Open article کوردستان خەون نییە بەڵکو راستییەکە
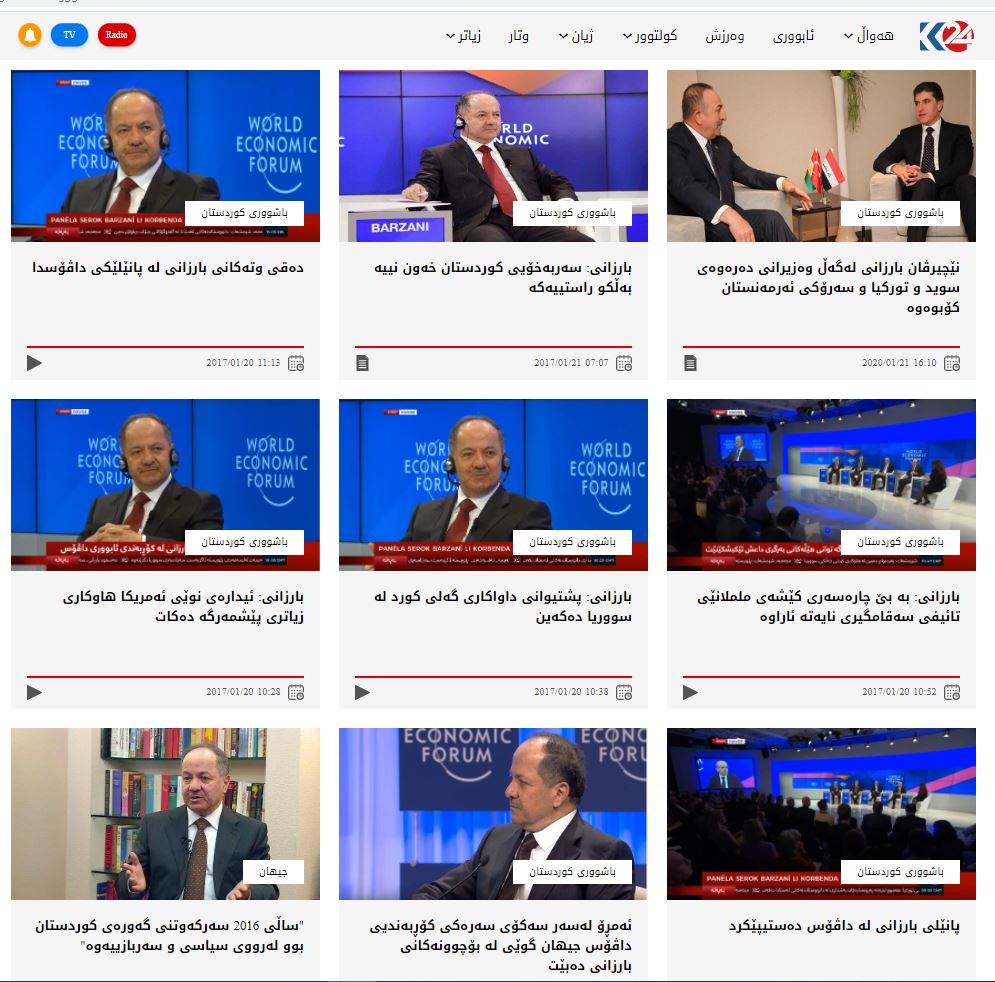Viewport: 995px width, 982px height. coord(502,278)
